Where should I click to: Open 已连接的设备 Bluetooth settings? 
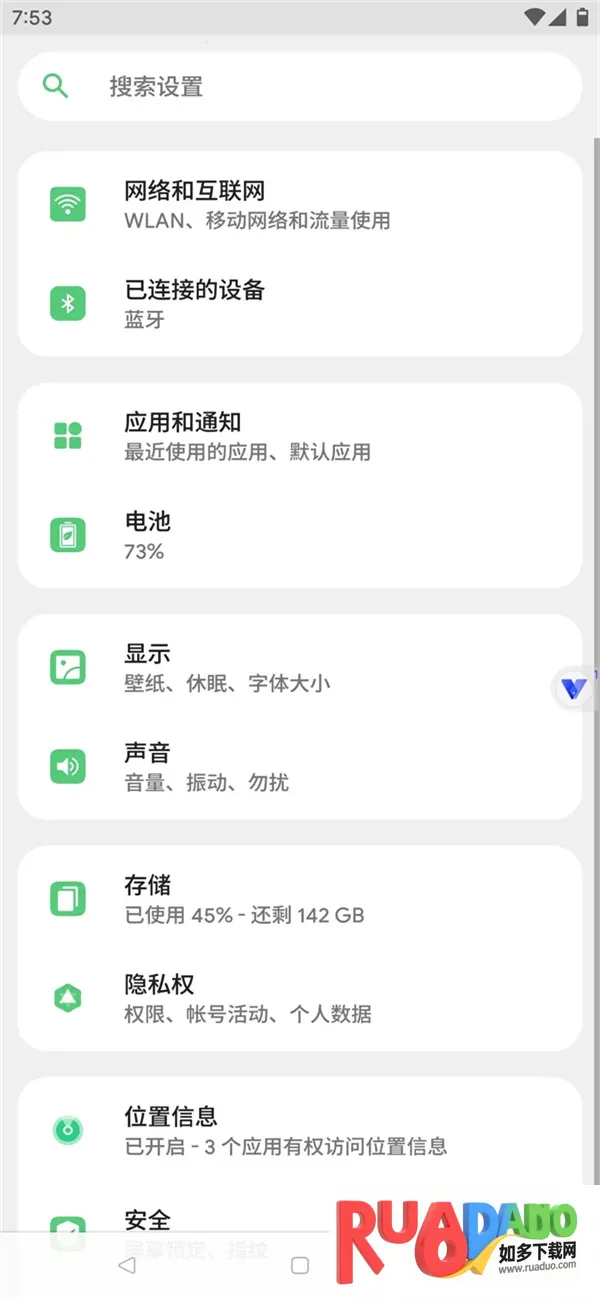pos(300,304)
